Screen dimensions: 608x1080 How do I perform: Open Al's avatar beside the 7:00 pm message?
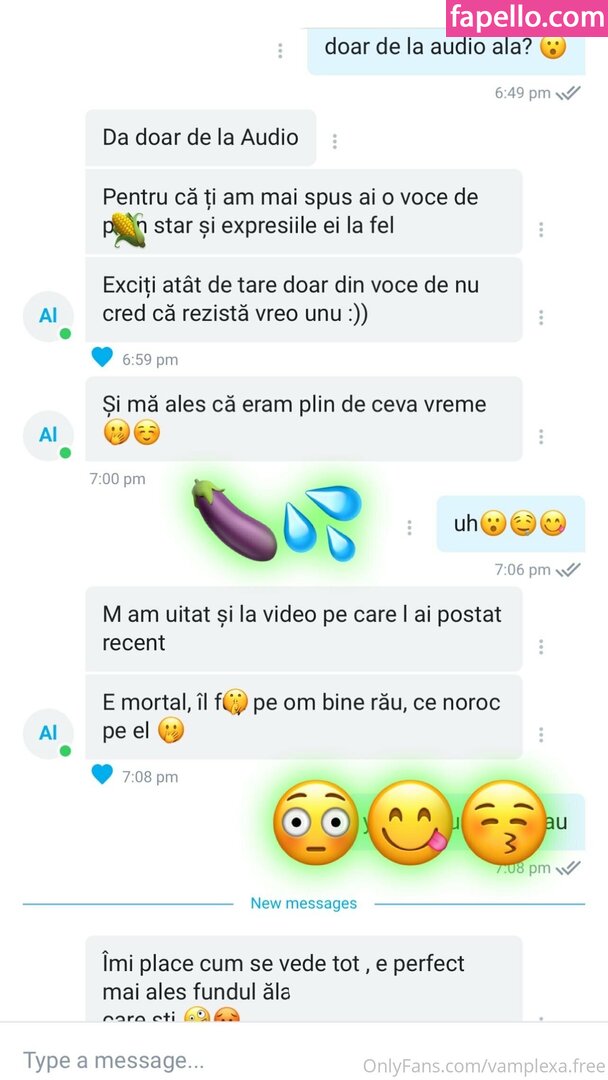tap(48, 435)
